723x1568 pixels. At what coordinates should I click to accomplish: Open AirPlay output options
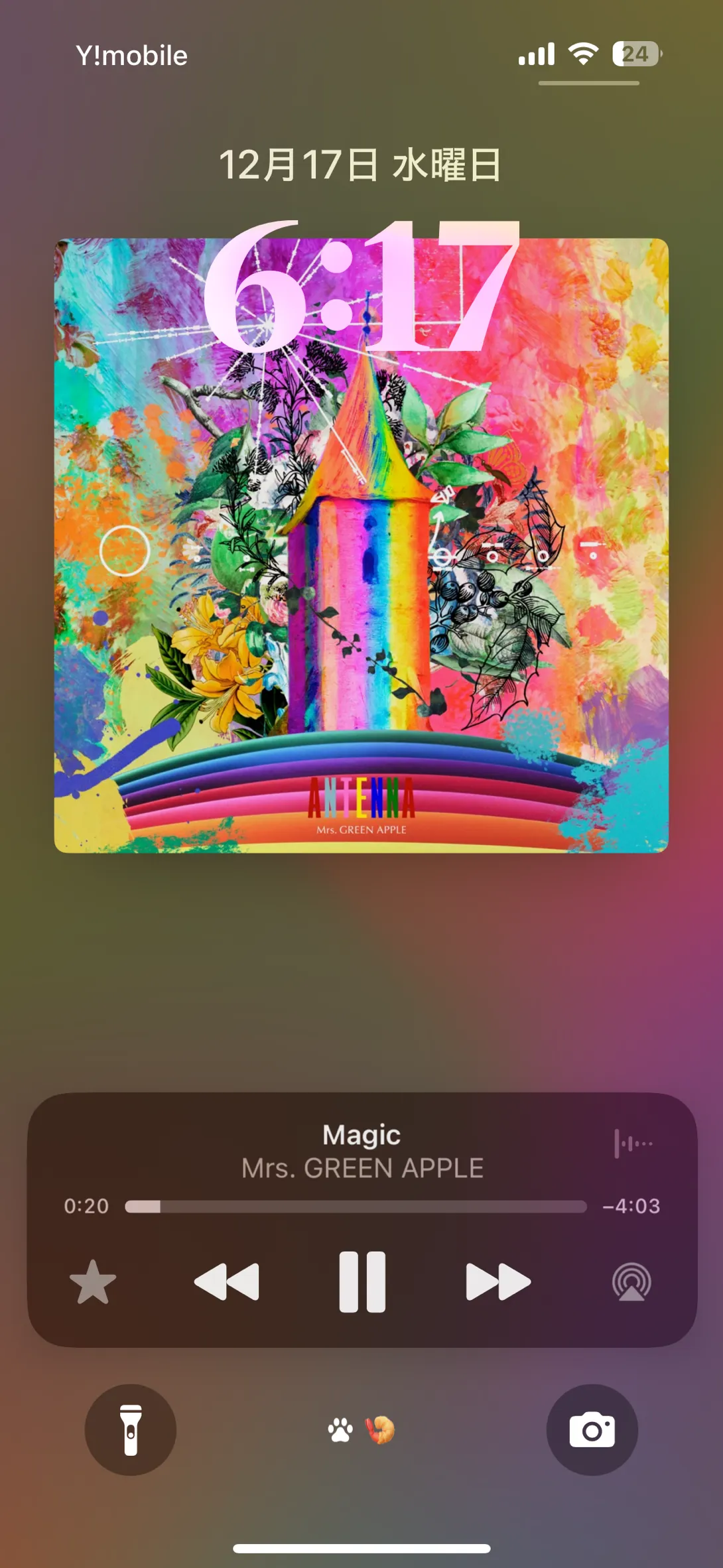pyautogui.click(x=631, y=1281)
